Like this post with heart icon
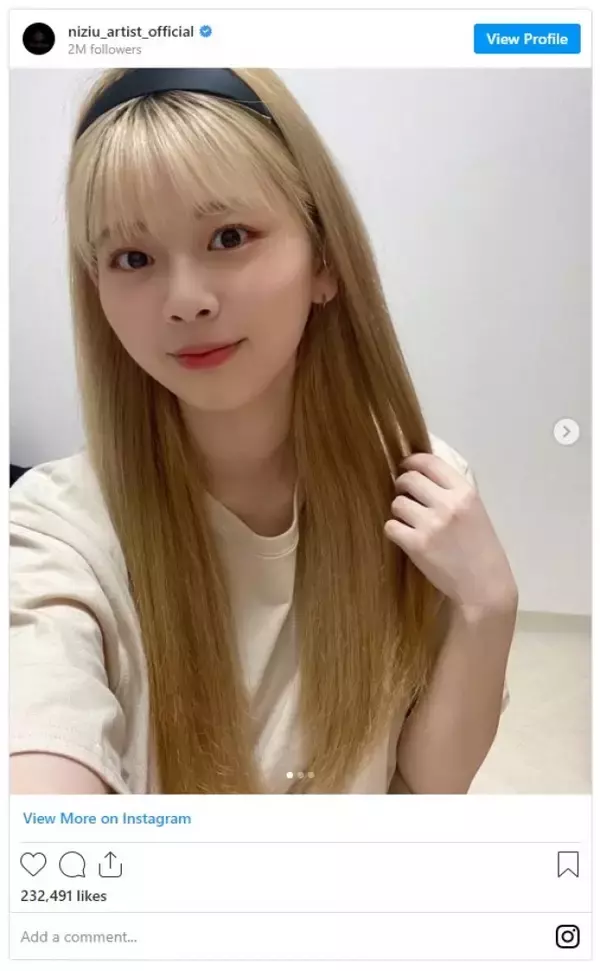 click(33, 864)
